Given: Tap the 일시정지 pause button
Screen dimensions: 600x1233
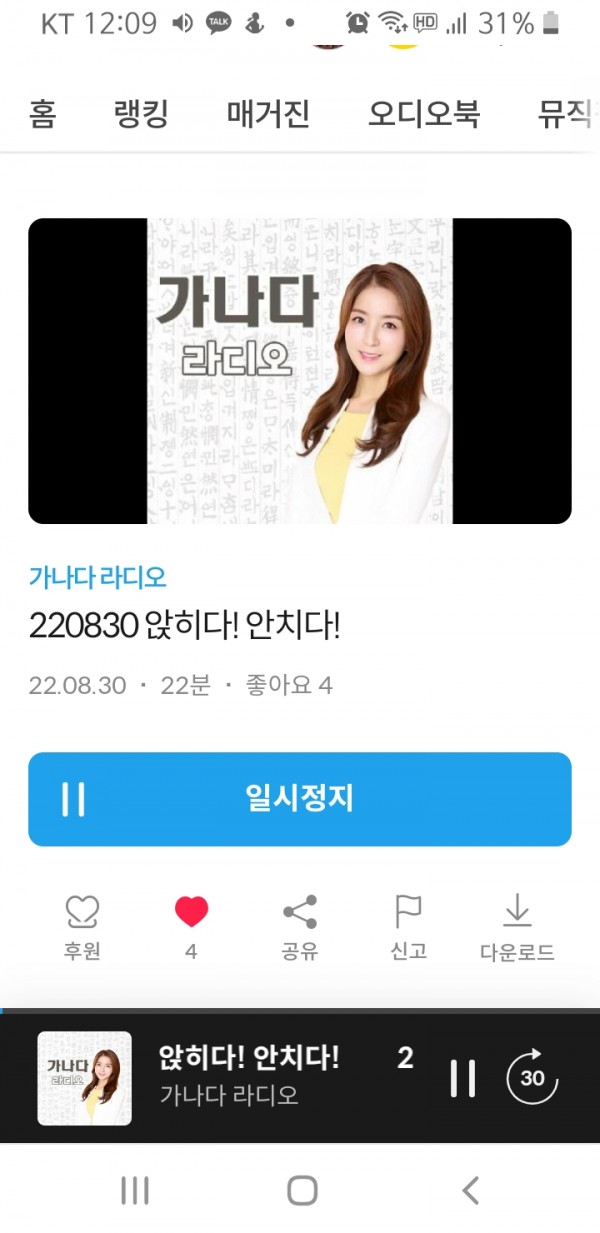Looking at the screenshot, I should click(x=299, y=799).
